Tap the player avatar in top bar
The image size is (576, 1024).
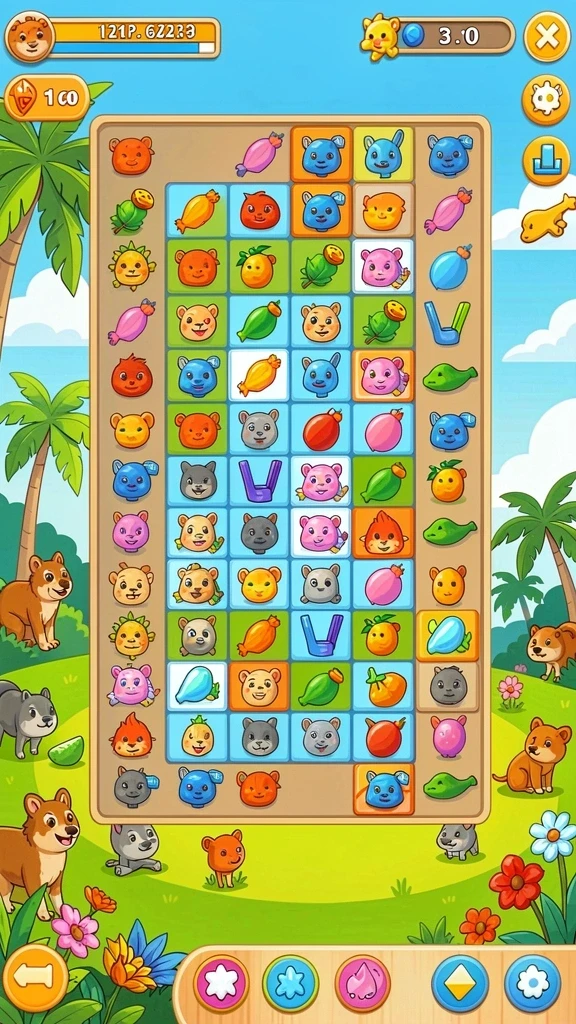click(x=29, y=37)
